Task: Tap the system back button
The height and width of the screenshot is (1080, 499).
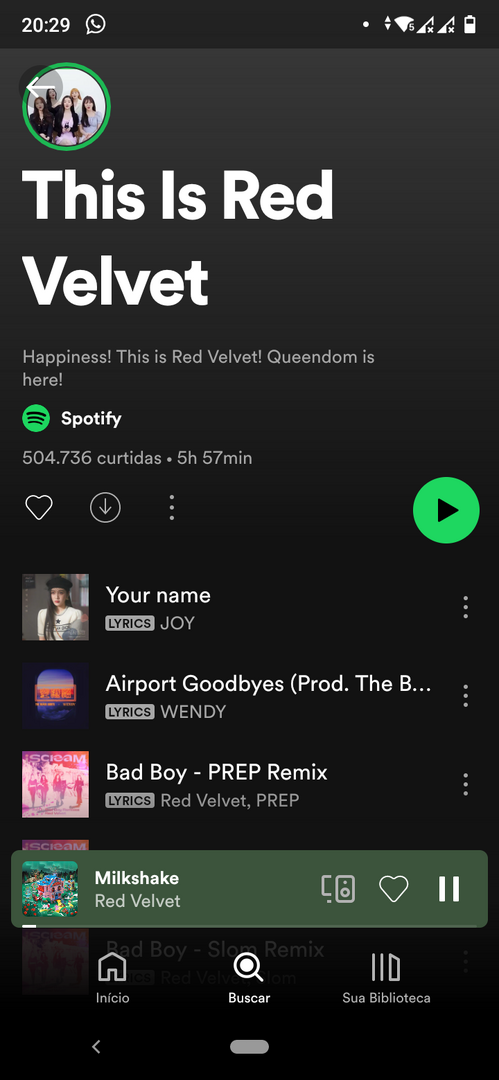Action: (96, 1047)
